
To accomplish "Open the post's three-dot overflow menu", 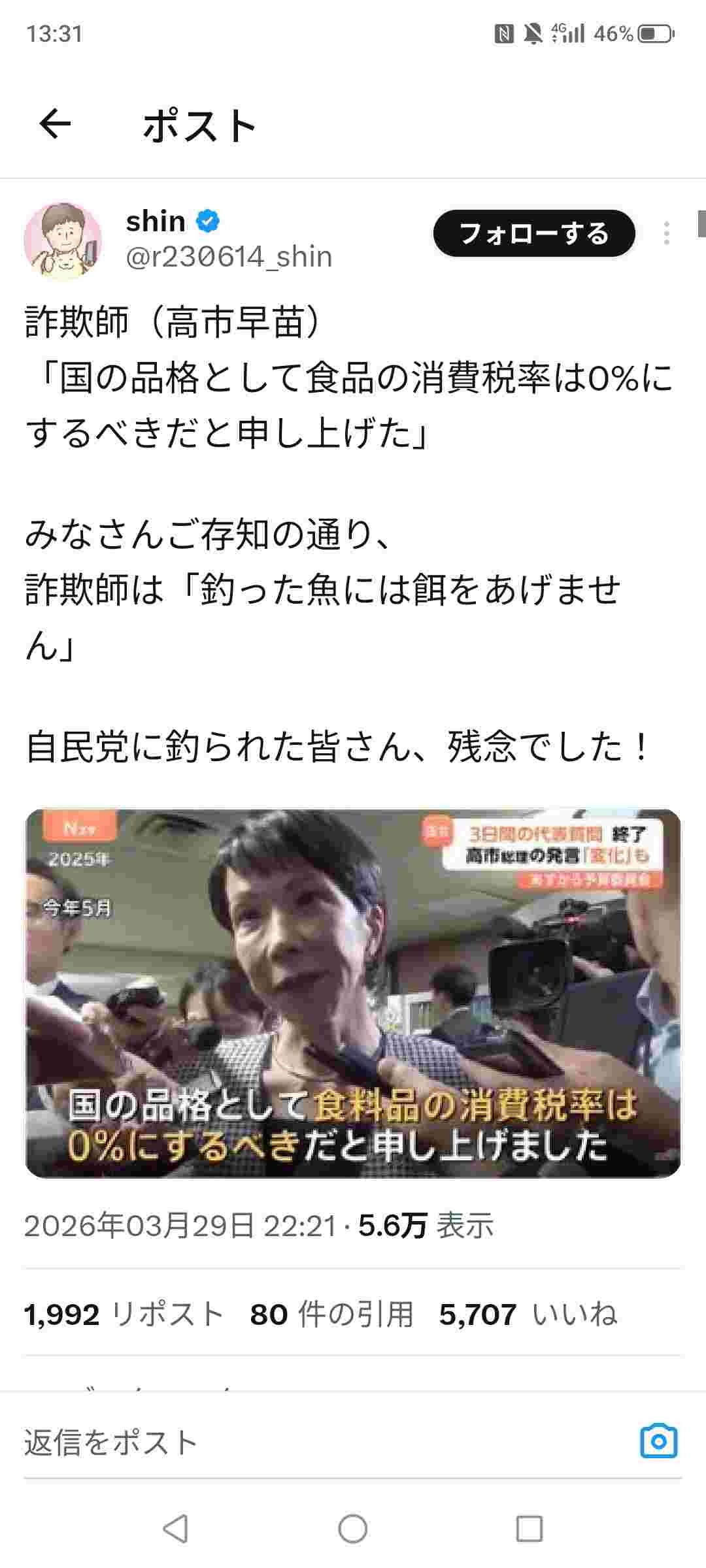I will click(x=666, y=233).
